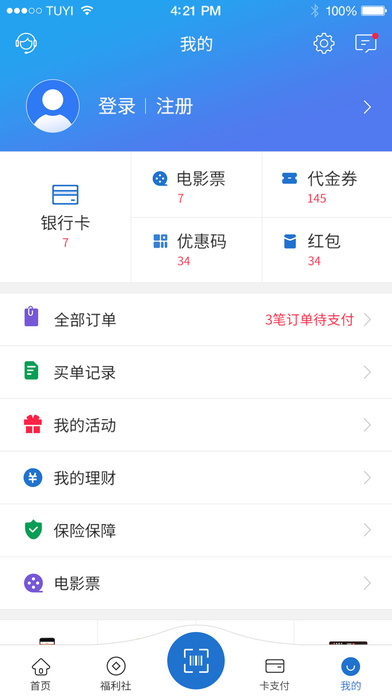The width and height of the screenshot is (392, 696).
Task: Open 优惠码 coupon codes tile
Action: pos(197,250)
